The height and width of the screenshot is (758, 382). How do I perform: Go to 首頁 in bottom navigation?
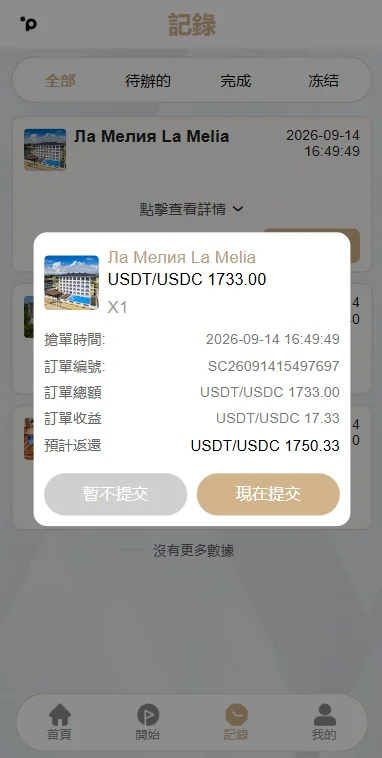point(59,723)
